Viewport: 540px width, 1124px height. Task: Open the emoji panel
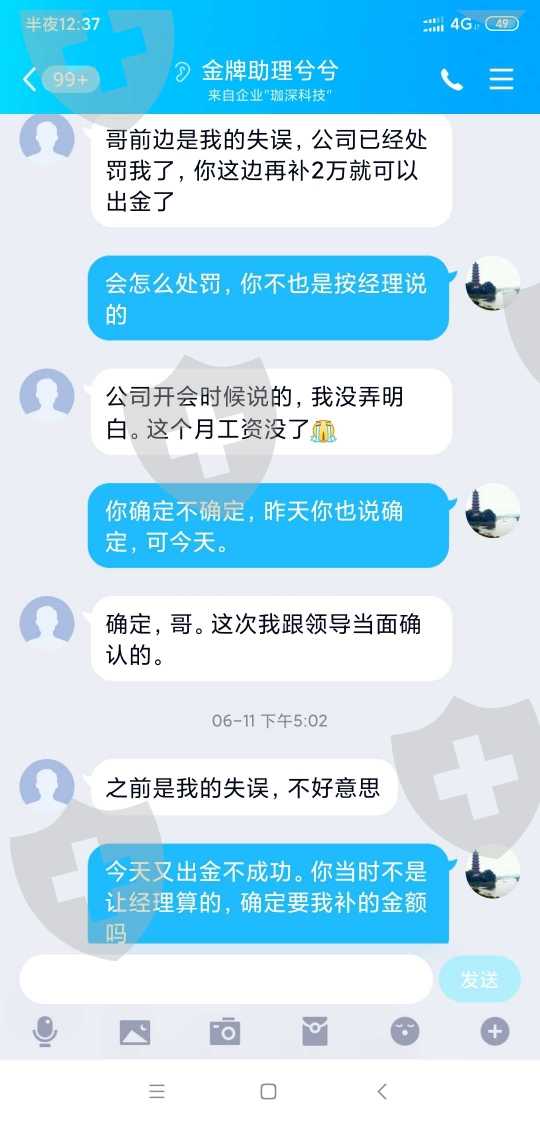click(x=404, y=1032)
